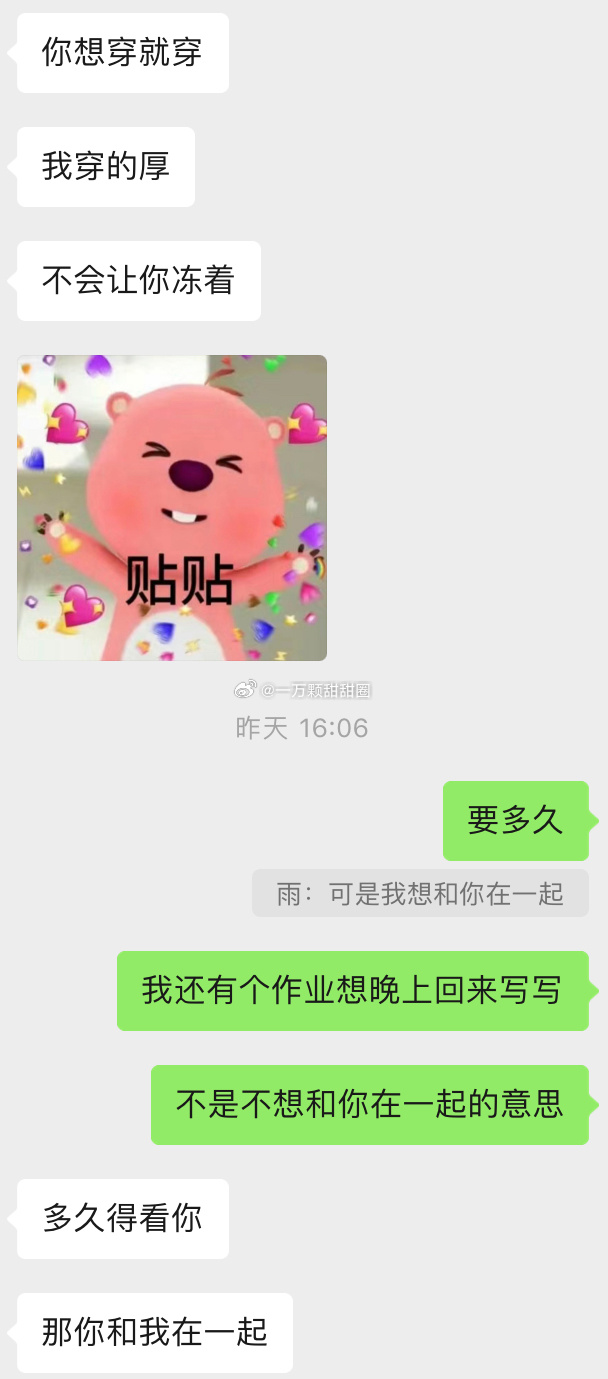The image size is (608, 1379).
Task: Jump to quoted message 雨：可是我想和你在一起
Action: (420, 893)
